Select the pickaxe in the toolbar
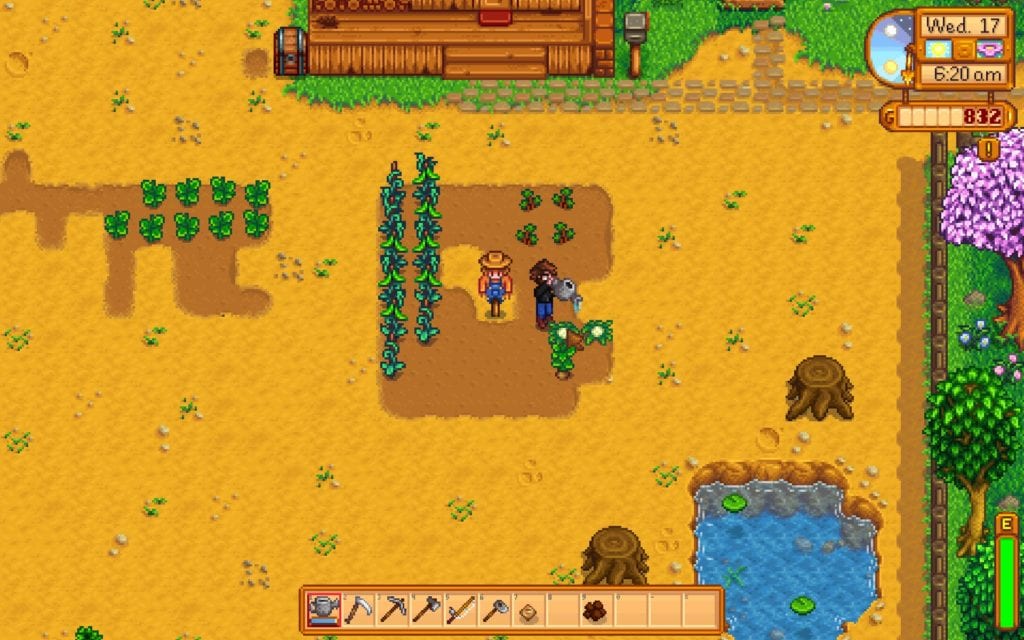The width and height of the screenshot is (1024, 640). [x=392, y=608]
